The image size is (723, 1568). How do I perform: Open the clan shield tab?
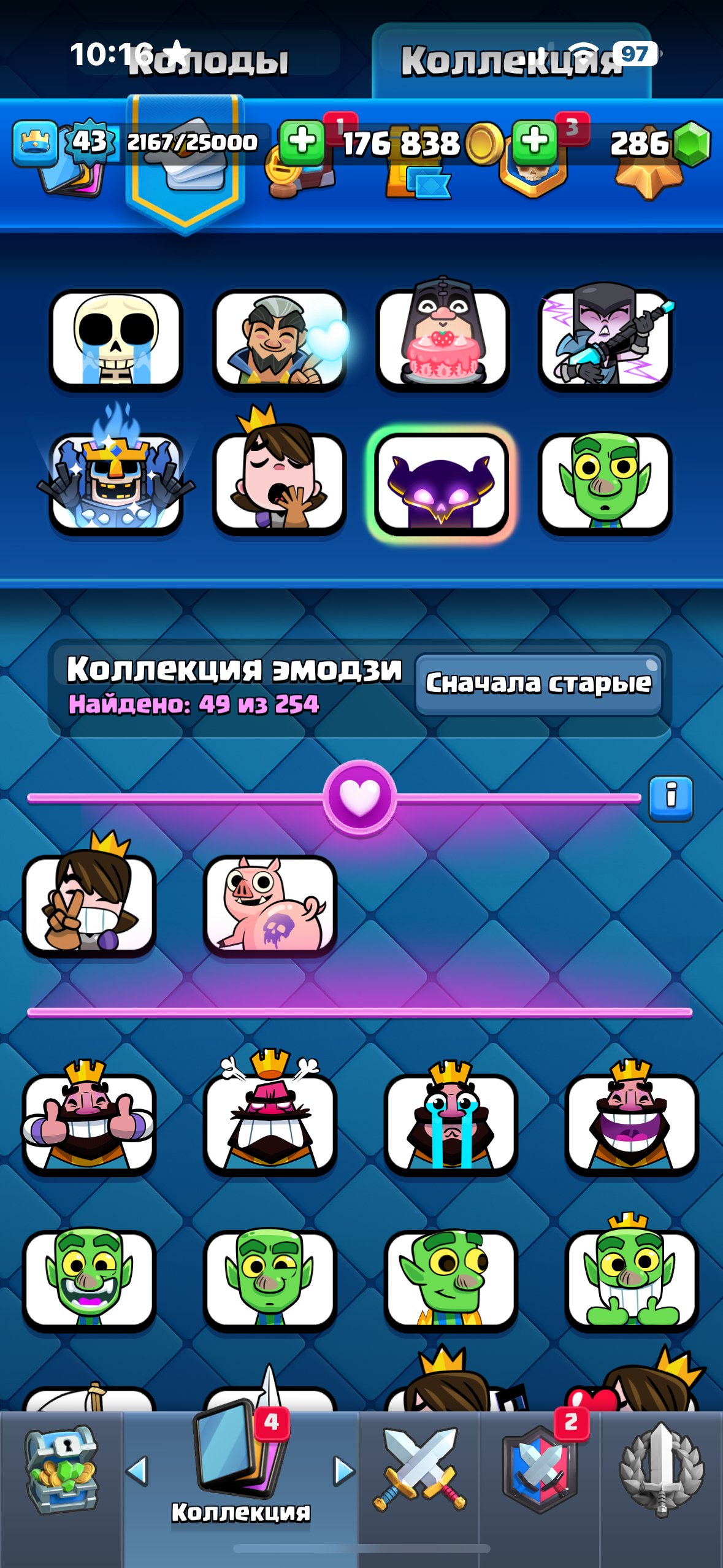[x=540, y=1470]
